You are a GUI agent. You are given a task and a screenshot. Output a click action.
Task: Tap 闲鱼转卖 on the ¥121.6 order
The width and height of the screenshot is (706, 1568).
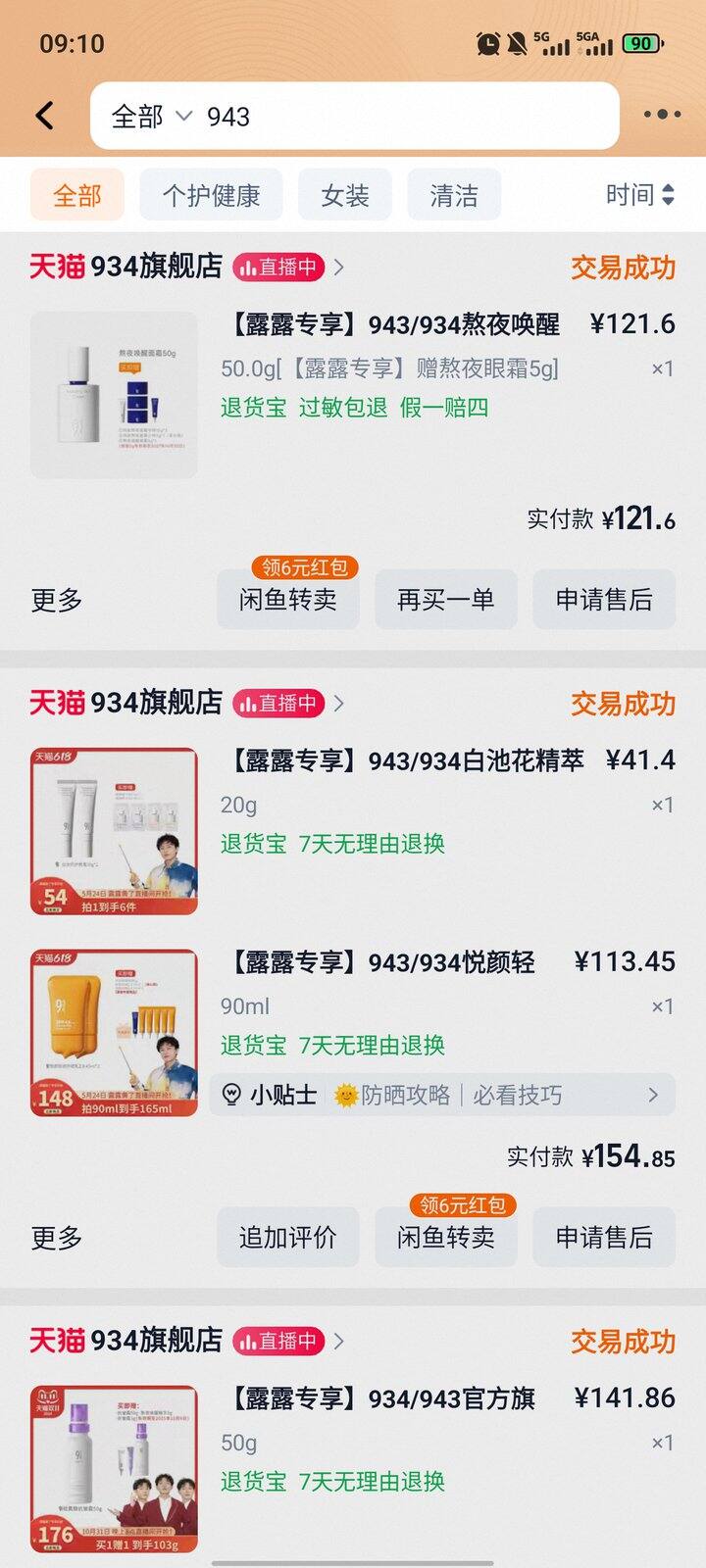[x=288, y=600]
